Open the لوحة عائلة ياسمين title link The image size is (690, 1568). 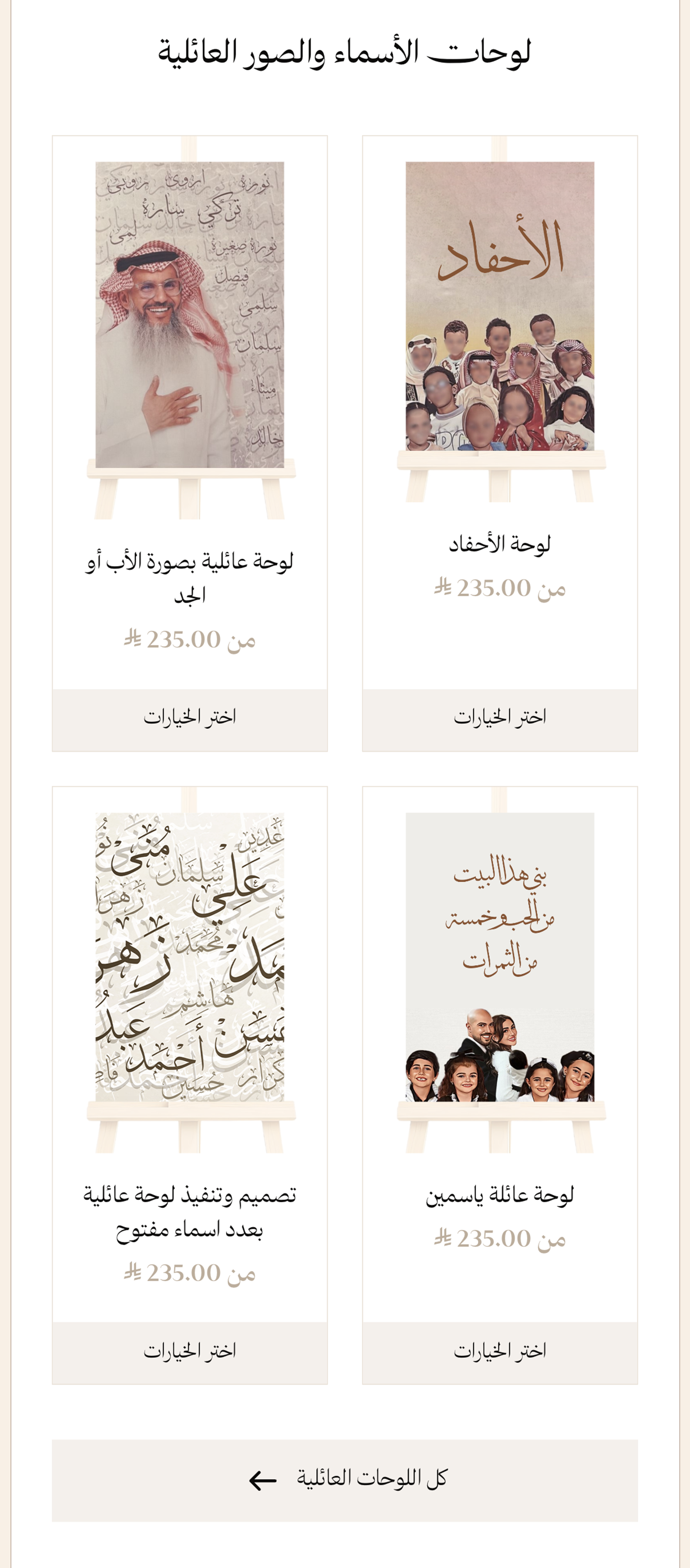pyautogui.click(x=500, y=1195)
